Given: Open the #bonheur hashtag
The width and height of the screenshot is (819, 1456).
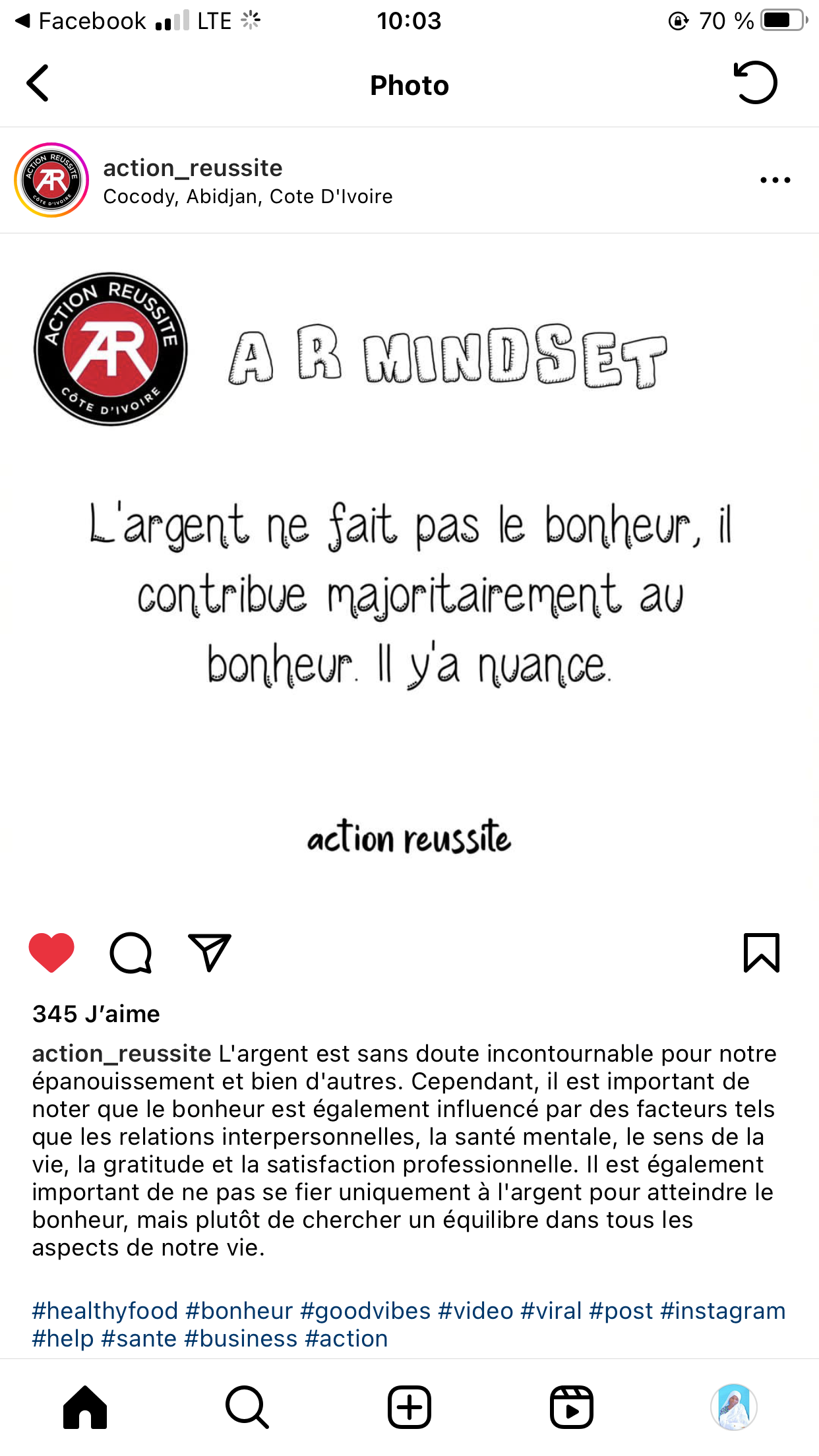Looking at the screenshot, I should click(x=239, y=1310).
